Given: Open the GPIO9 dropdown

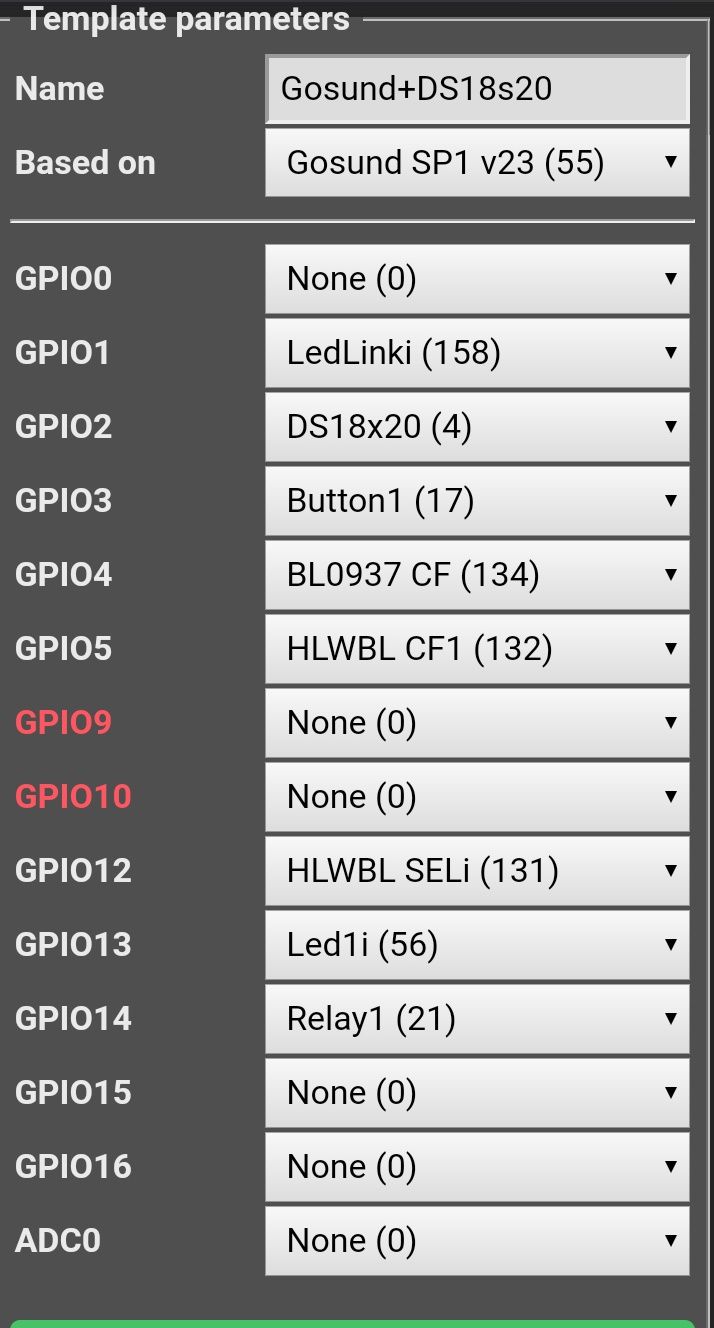Looking at the screenshot, I should 477,723.
